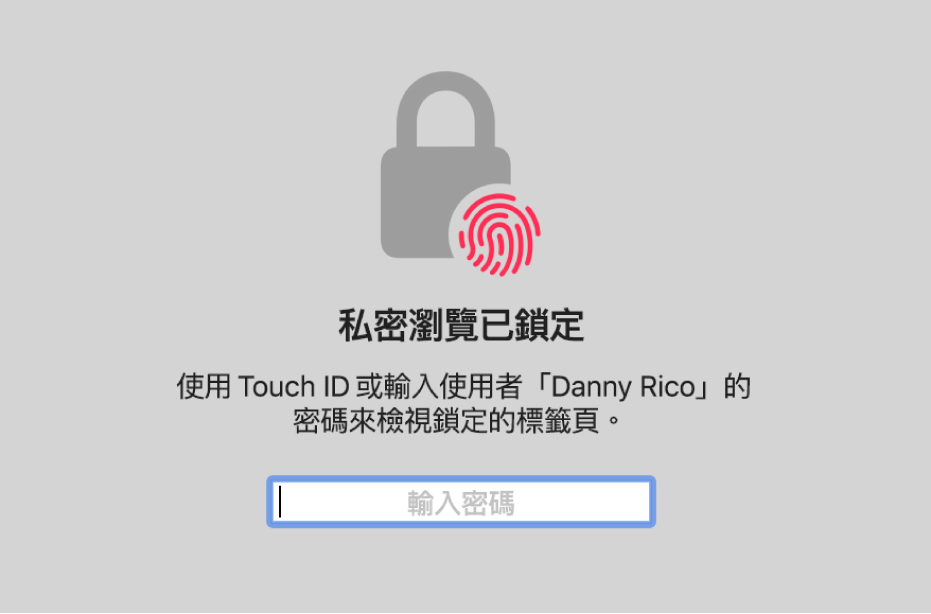Image resolution: width=931 pixels, height=614 pixels.
Task: Tap the 輸入密碼 password field
Action: [x=461, y=502]
